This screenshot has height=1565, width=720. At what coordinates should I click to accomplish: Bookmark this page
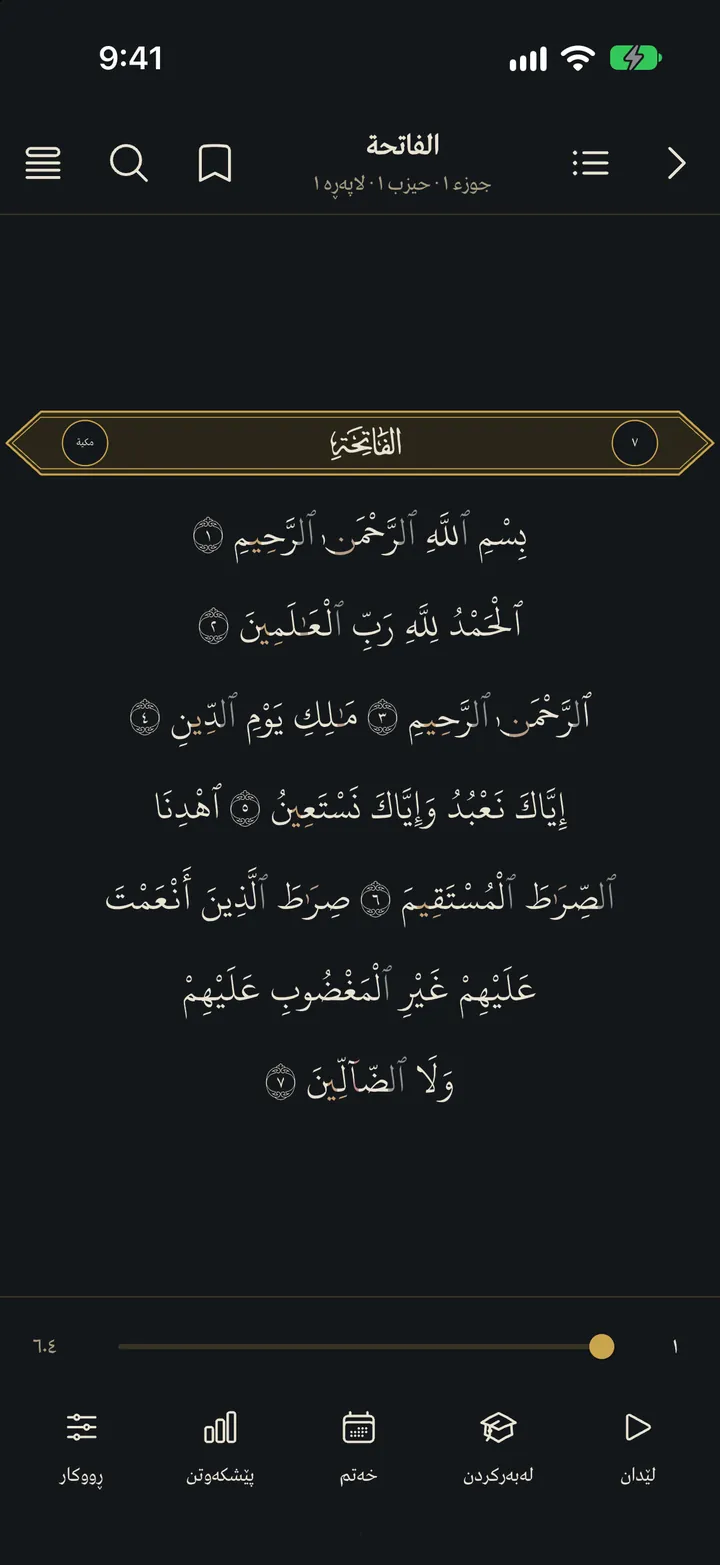[215, 163]
